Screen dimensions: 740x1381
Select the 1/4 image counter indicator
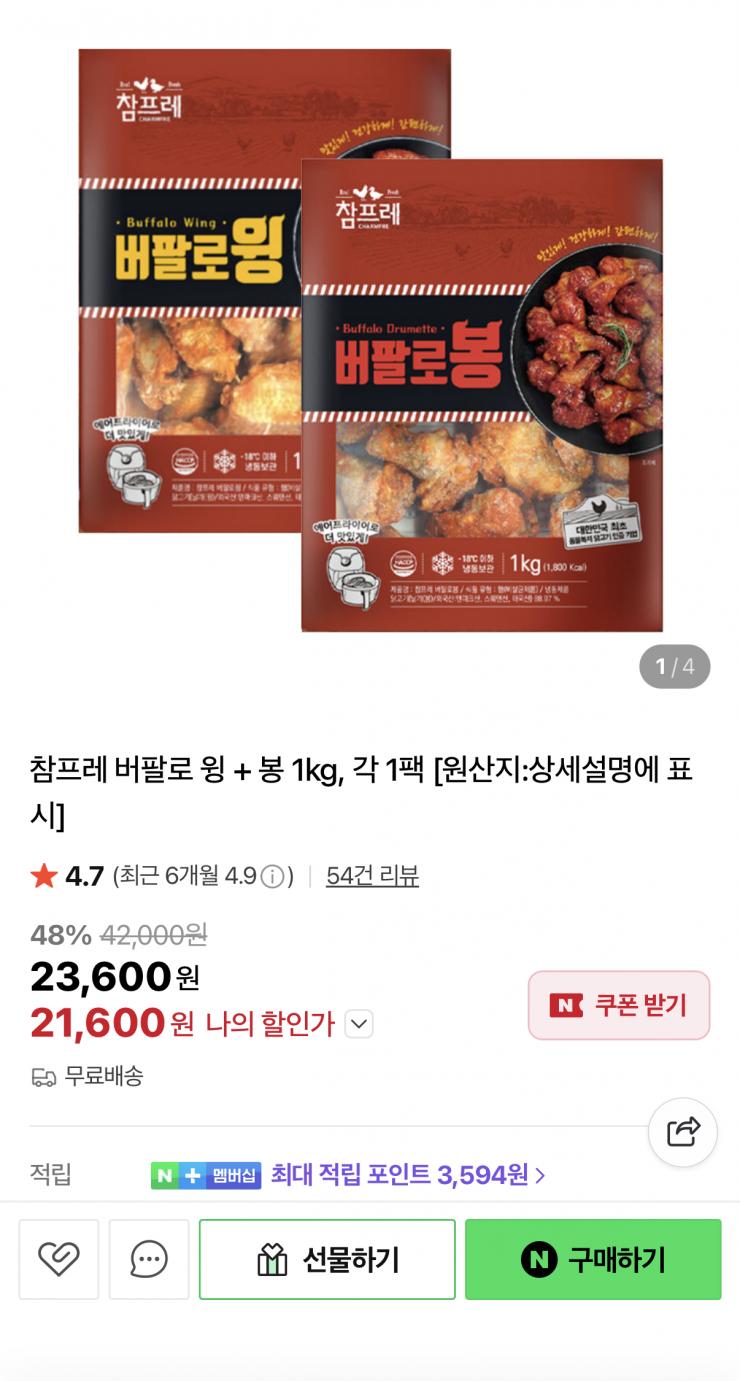click(x=675, y=667)
